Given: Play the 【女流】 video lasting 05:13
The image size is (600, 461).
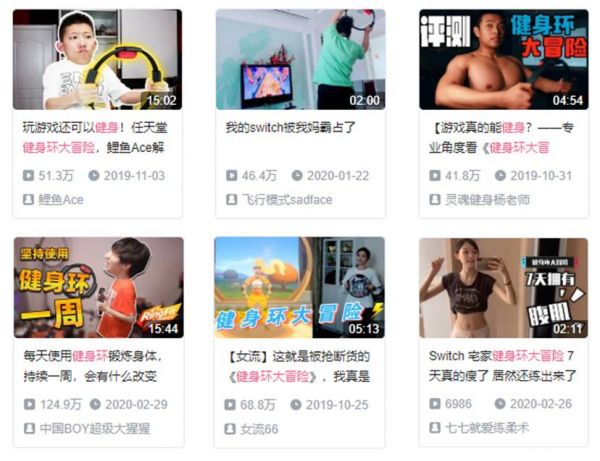Looking at the screenshot, I should (299, 287).
